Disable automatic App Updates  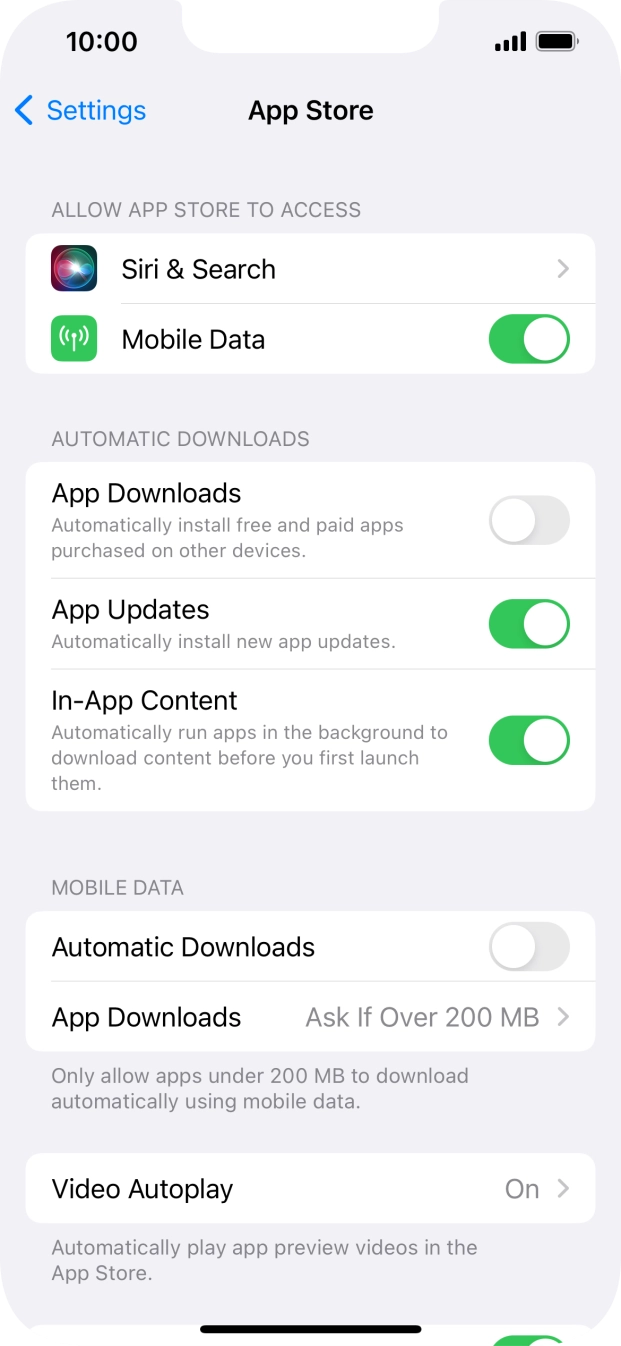pos(528,624)
